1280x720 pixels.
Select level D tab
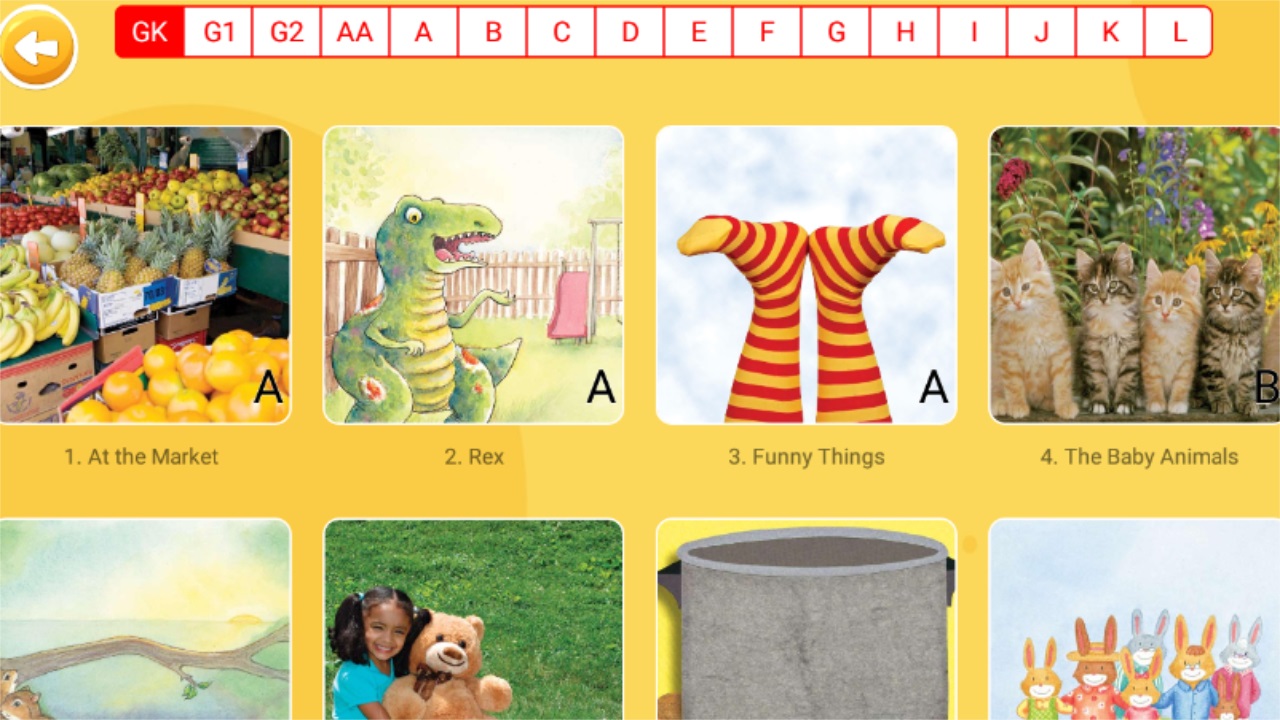point(630,32)
